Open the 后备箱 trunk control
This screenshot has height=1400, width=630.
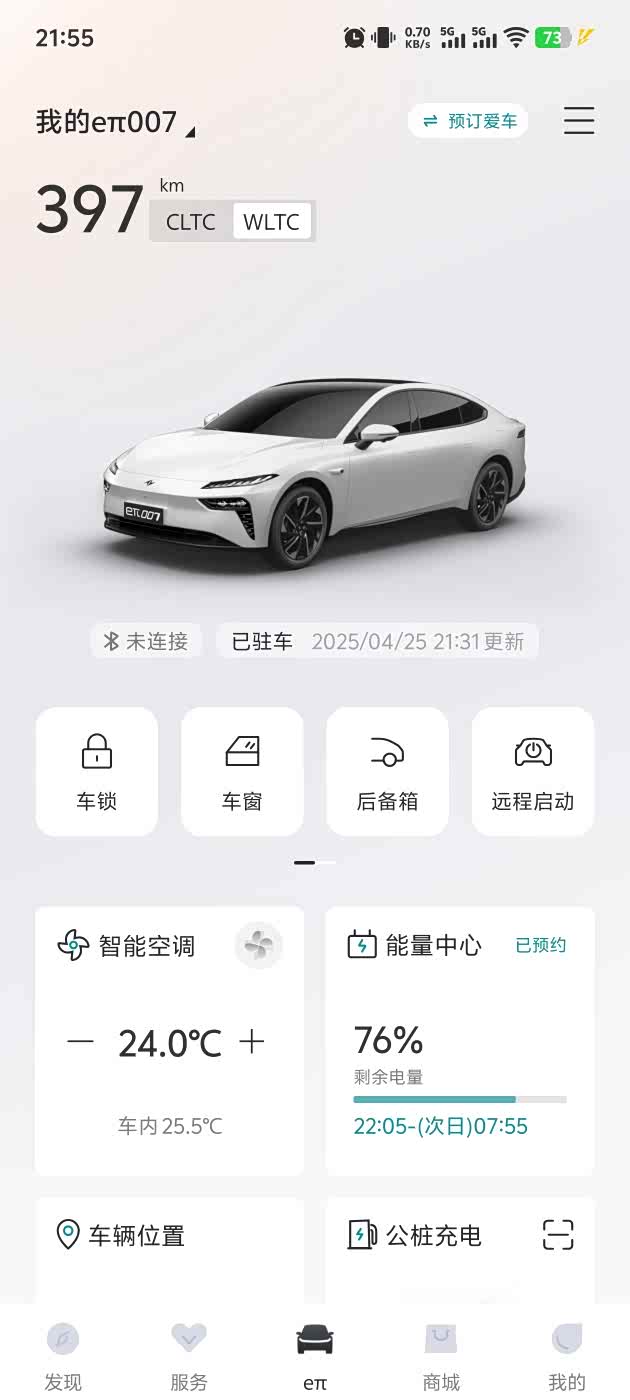pos(387,771)
